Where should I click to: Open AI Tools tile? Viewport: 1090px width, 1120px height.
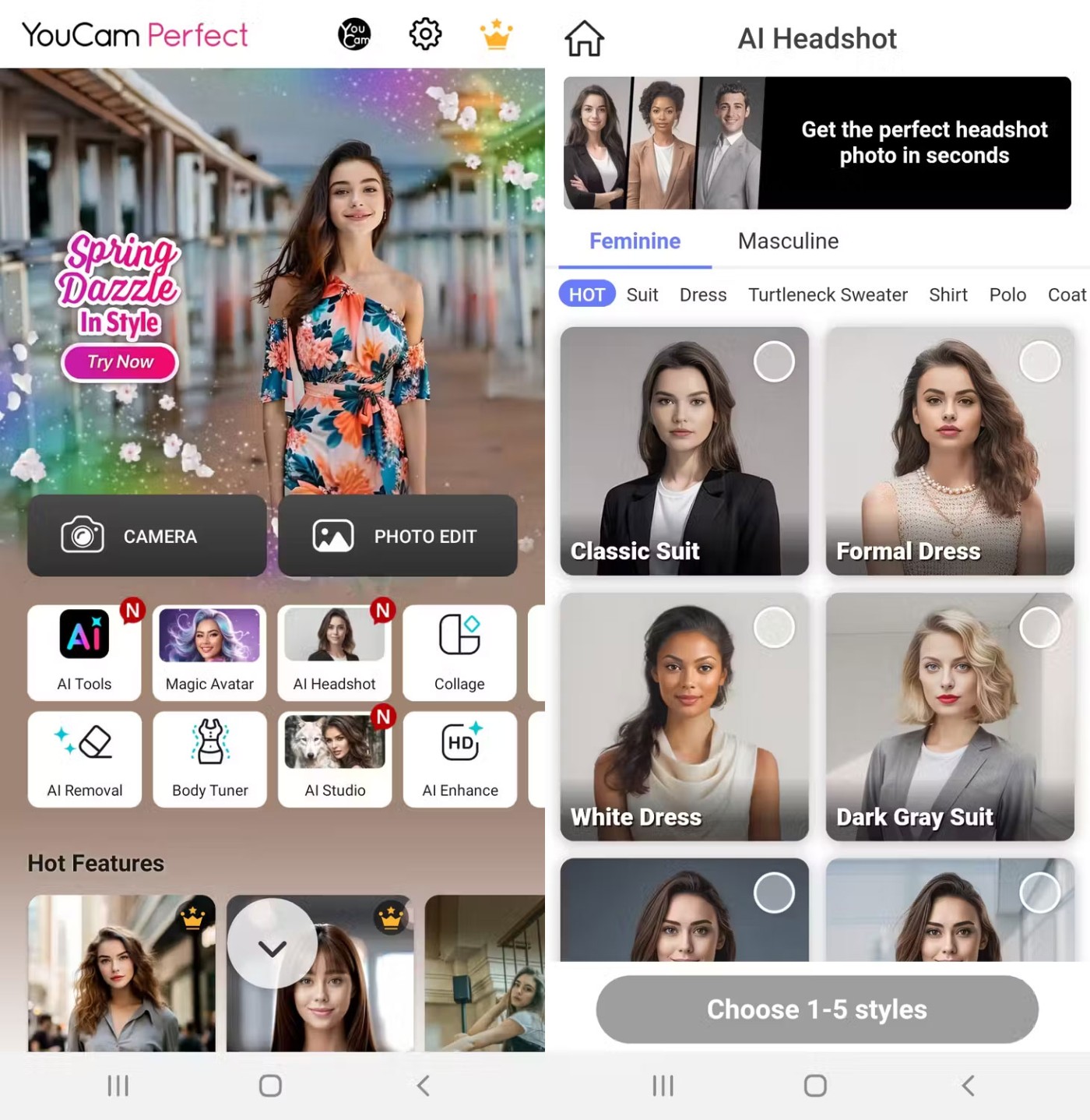tap(84, 652)
